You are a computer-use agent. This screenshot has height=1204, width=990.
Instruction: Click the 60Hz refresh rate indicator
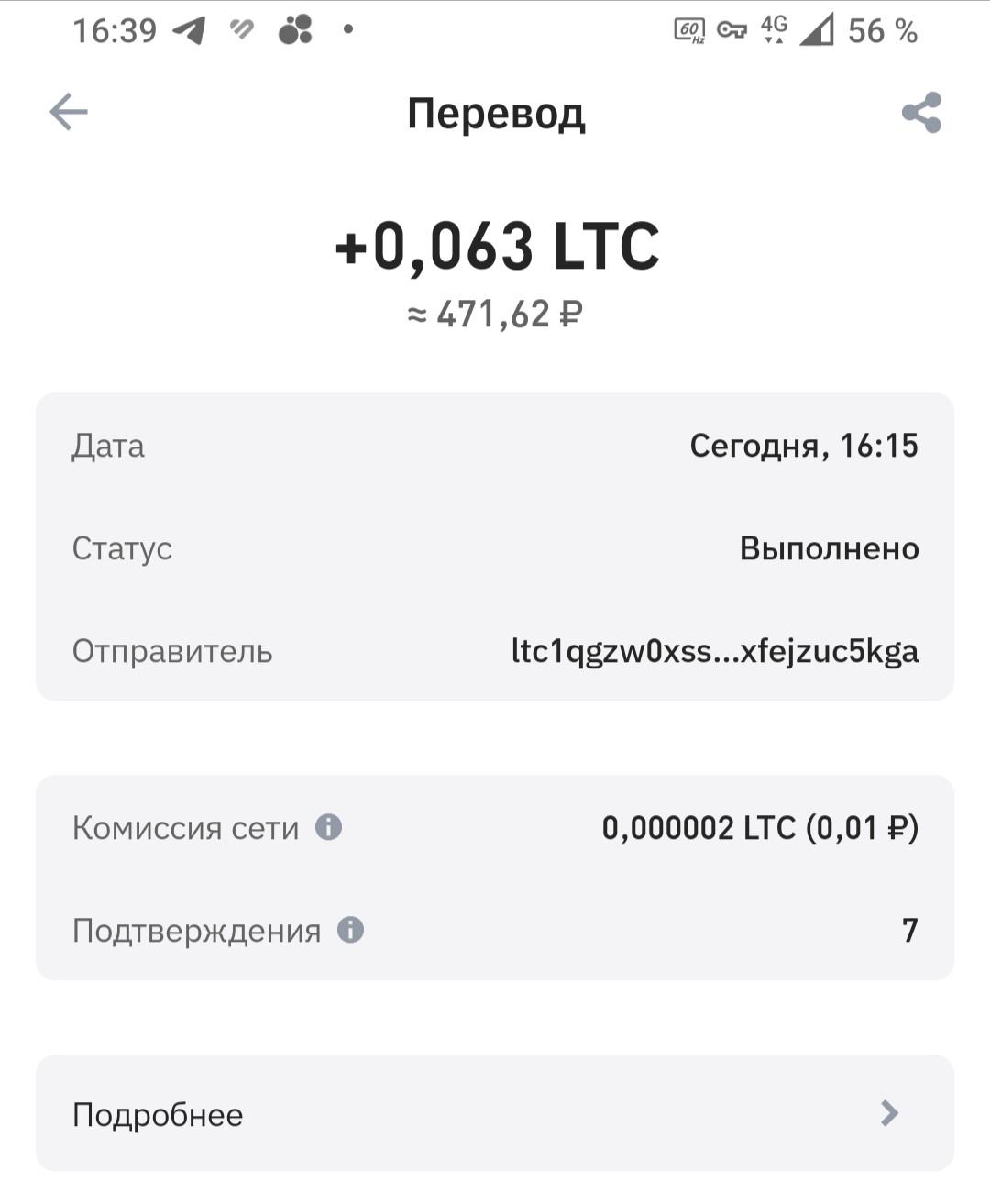tap(688, 31)
